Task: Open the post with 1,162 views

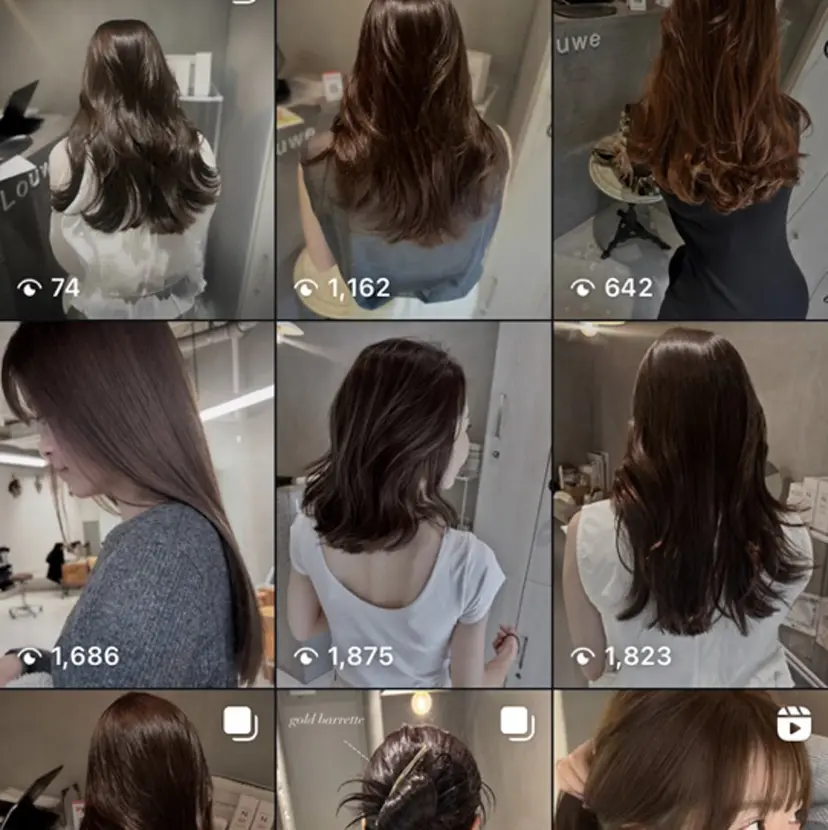Action: click(413, 158)
